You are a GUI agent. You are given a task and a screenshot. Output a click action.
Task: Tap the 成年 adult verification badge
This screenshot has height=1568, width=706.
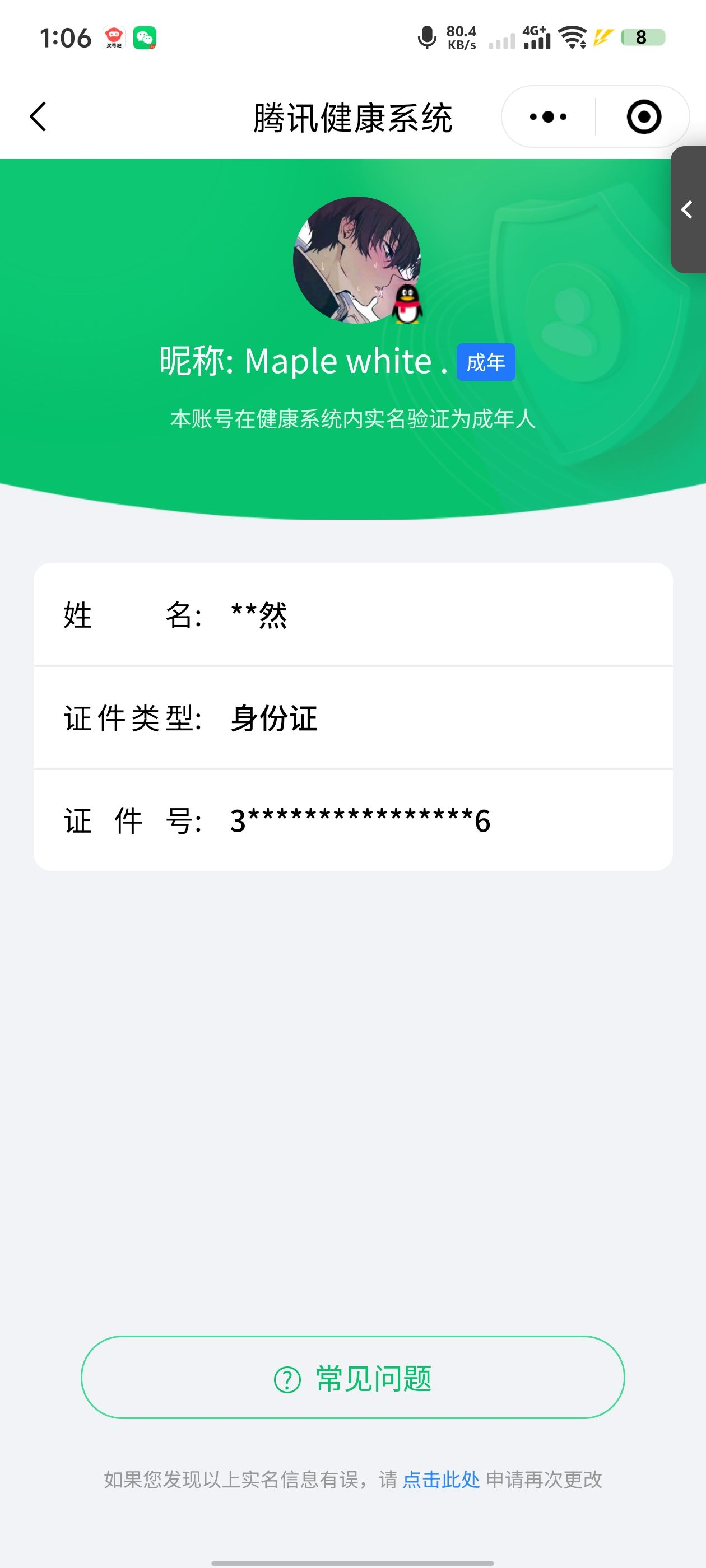[485, 362]
